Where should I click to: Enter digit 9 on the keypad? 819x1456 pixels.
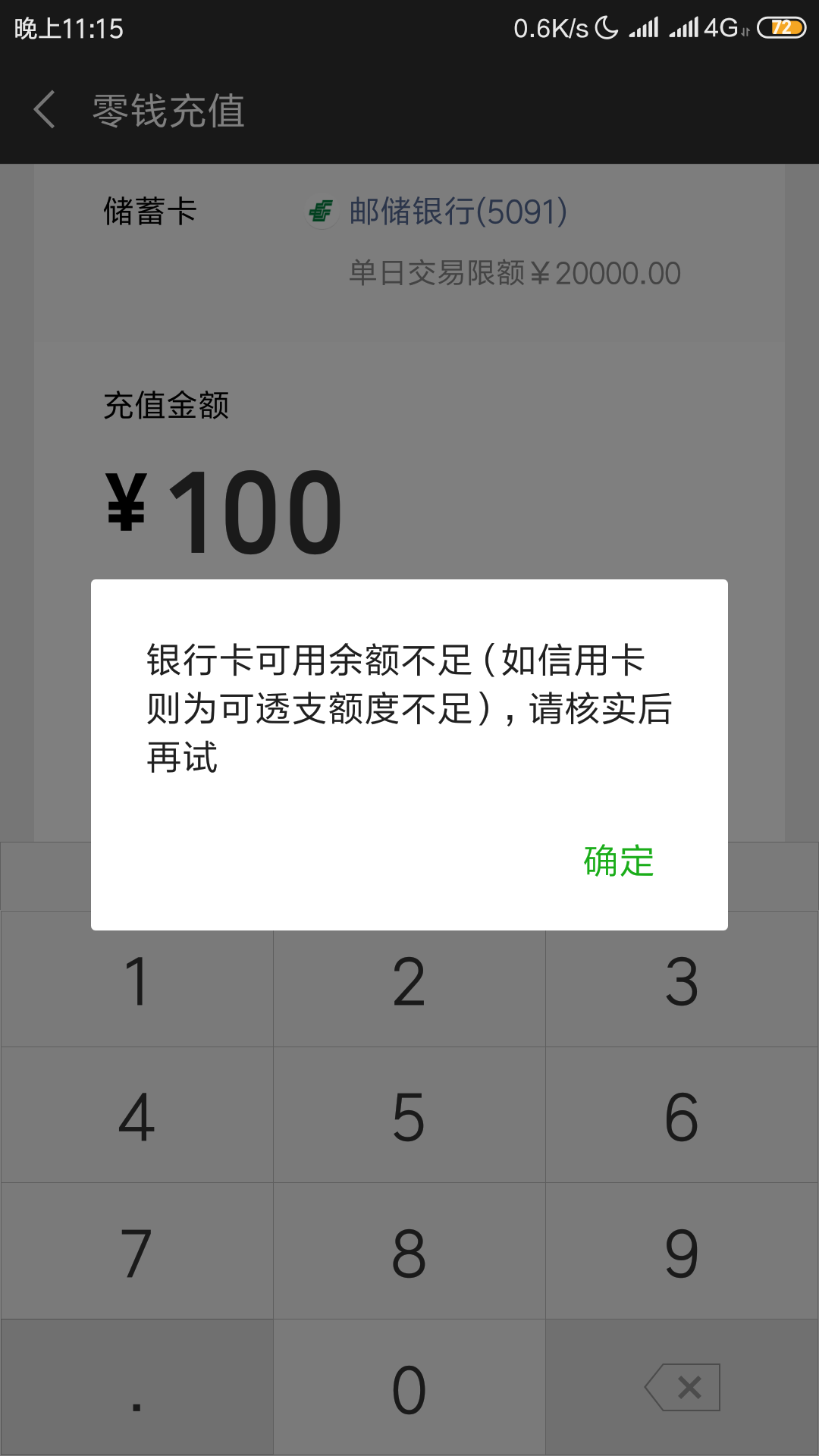click(x=682, y=1250)
